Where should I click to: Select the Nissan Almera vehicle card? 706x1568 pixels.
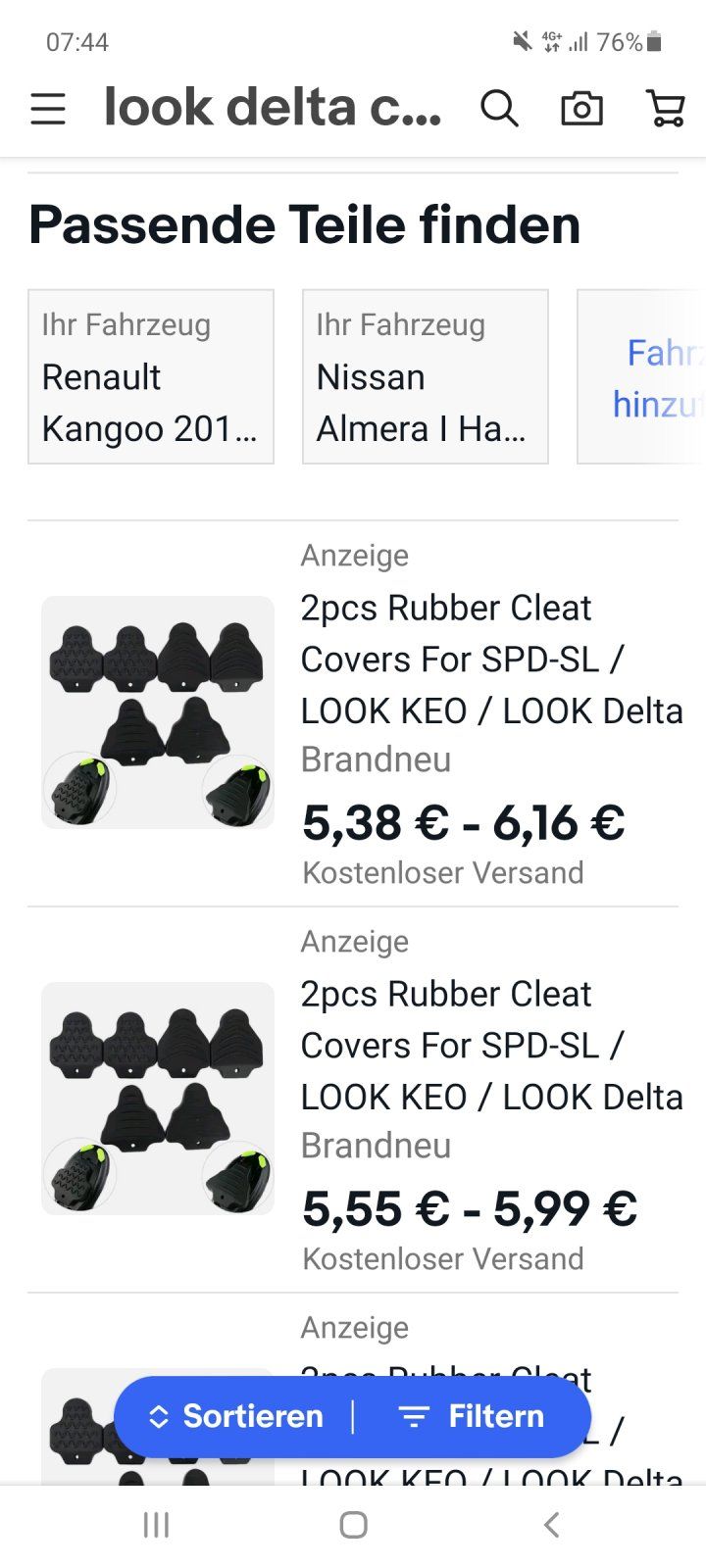click(425, 376)
